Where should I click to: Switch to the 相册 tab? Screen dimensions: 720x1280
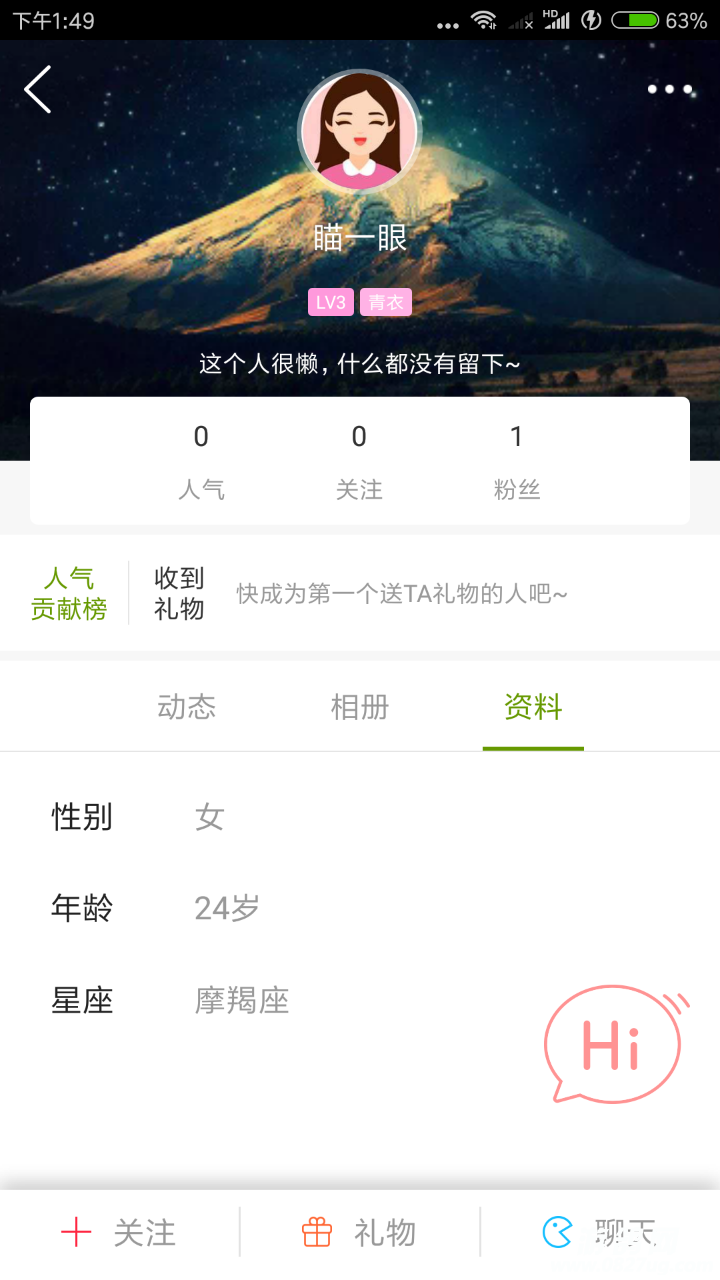pos(359,708)
